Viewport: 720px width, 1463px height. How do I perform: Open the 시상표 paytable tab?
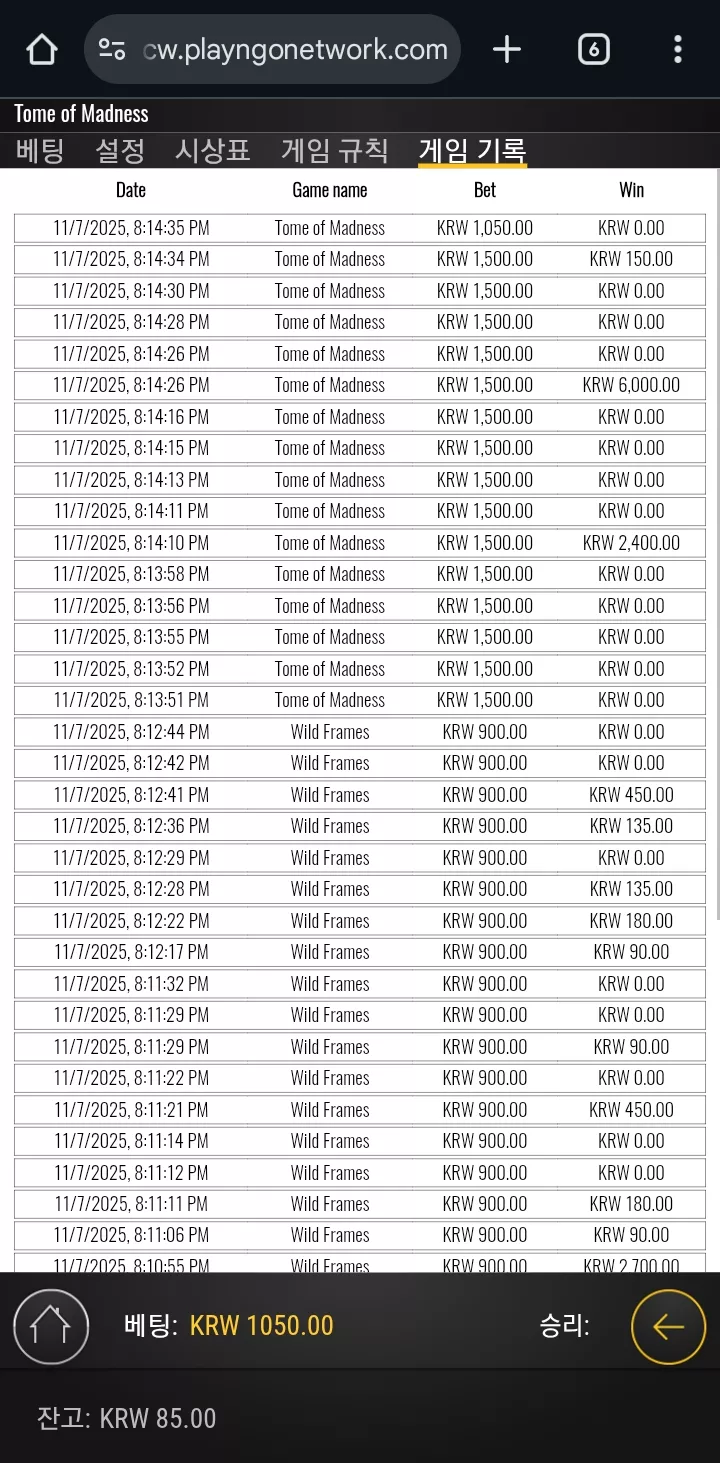[213, 151]
